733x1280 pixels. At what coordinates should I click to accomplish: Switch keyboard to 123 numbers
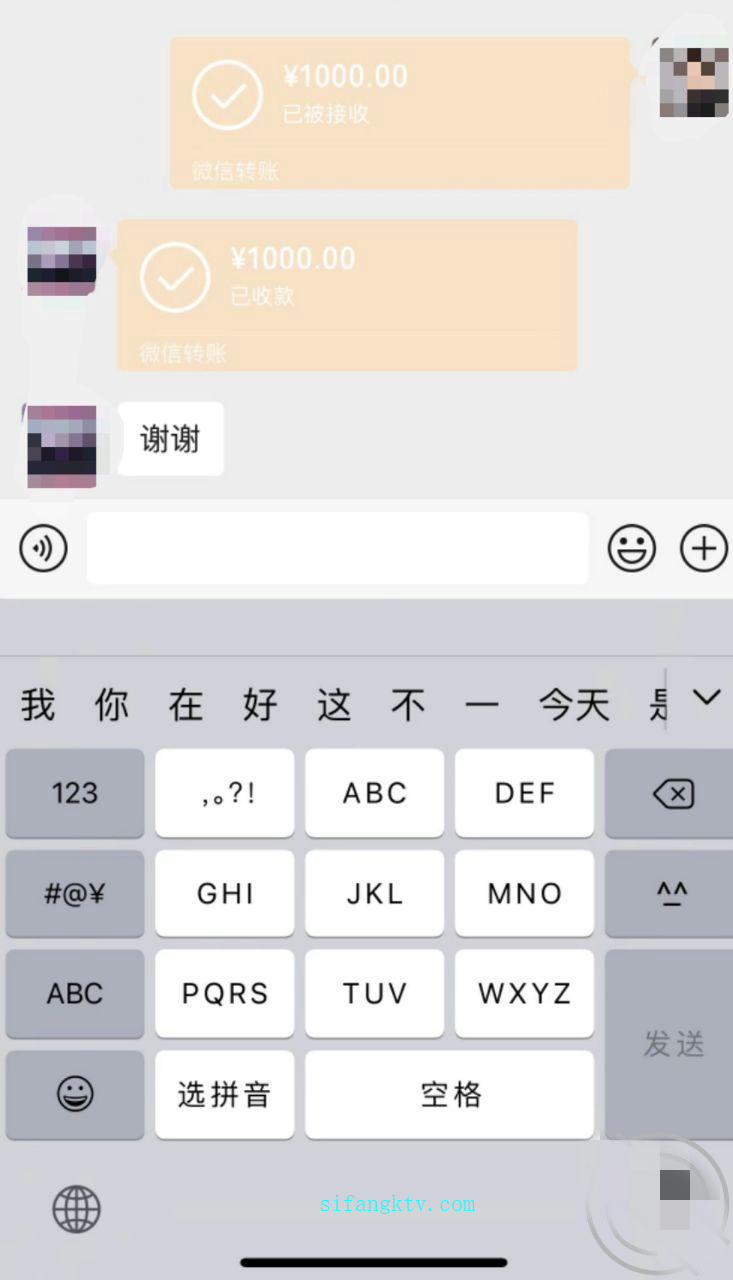pyautogui.click(x=75, y=794)
